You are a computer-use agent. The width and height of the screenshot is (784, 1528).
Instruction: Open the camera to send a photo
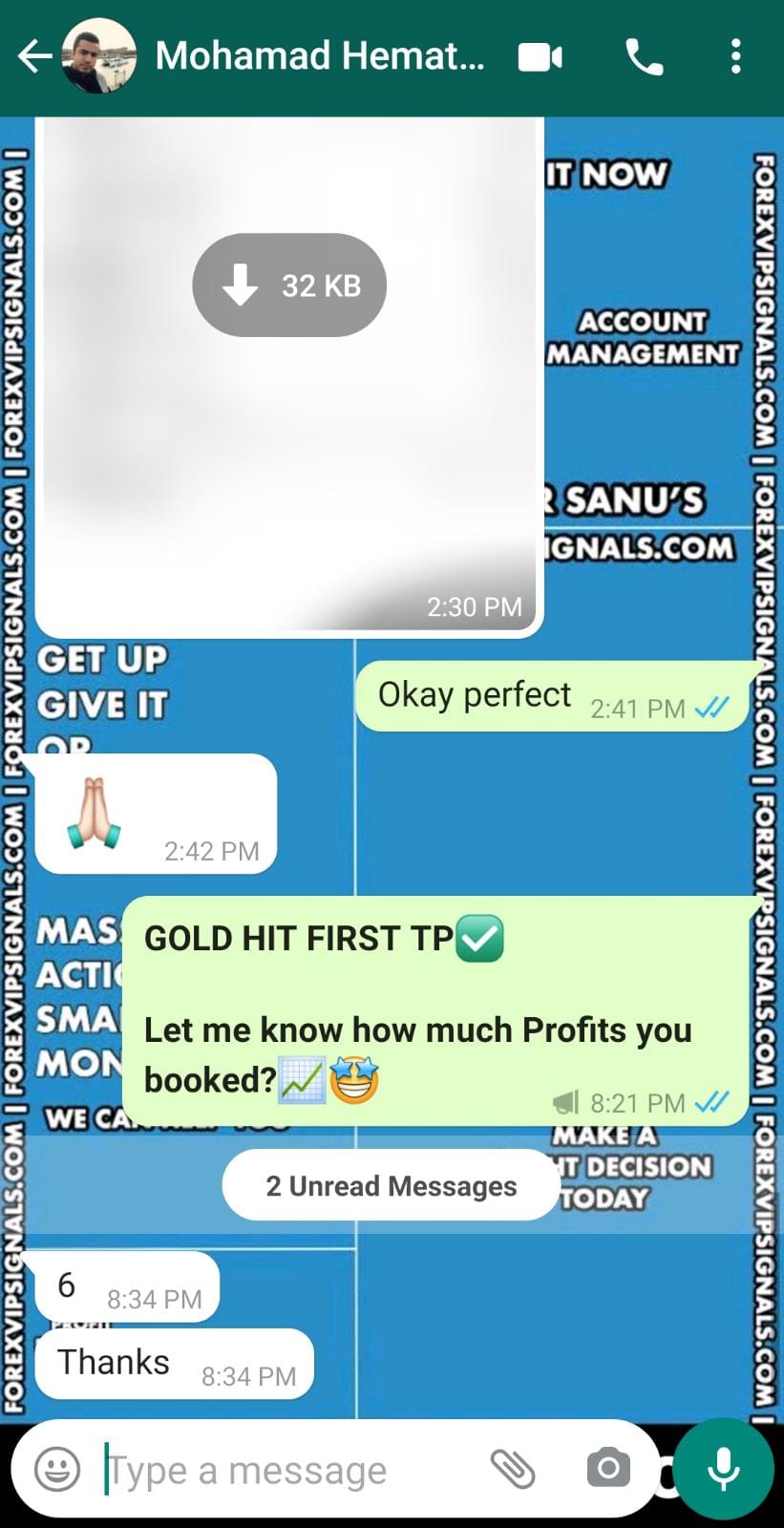tap(608, 1469)
